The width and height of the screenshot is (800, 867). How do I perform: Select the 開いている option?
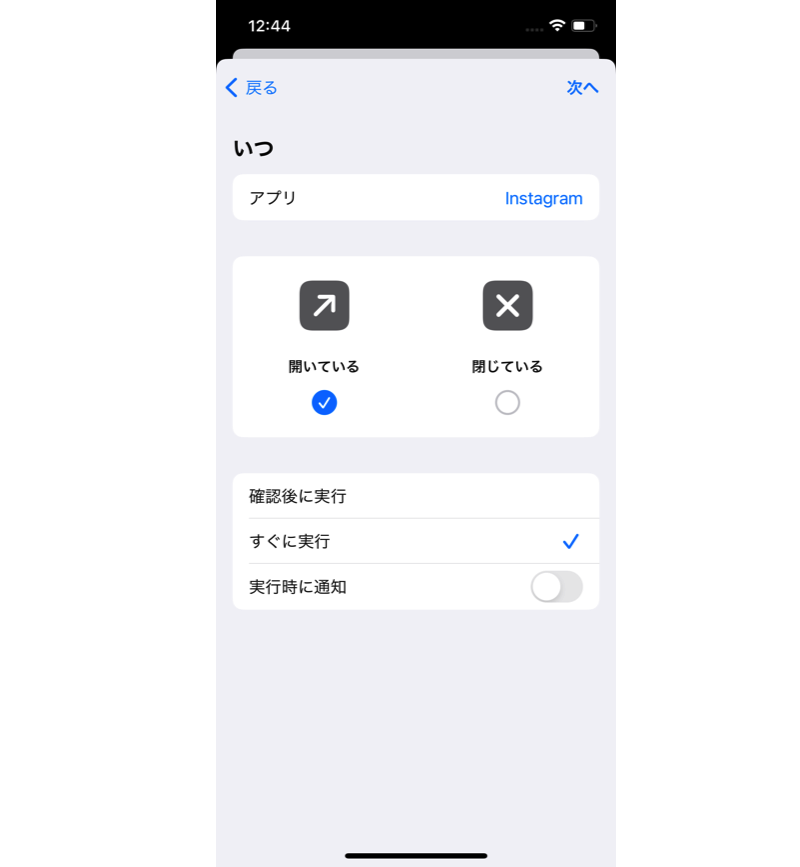(x=324, y=401)
